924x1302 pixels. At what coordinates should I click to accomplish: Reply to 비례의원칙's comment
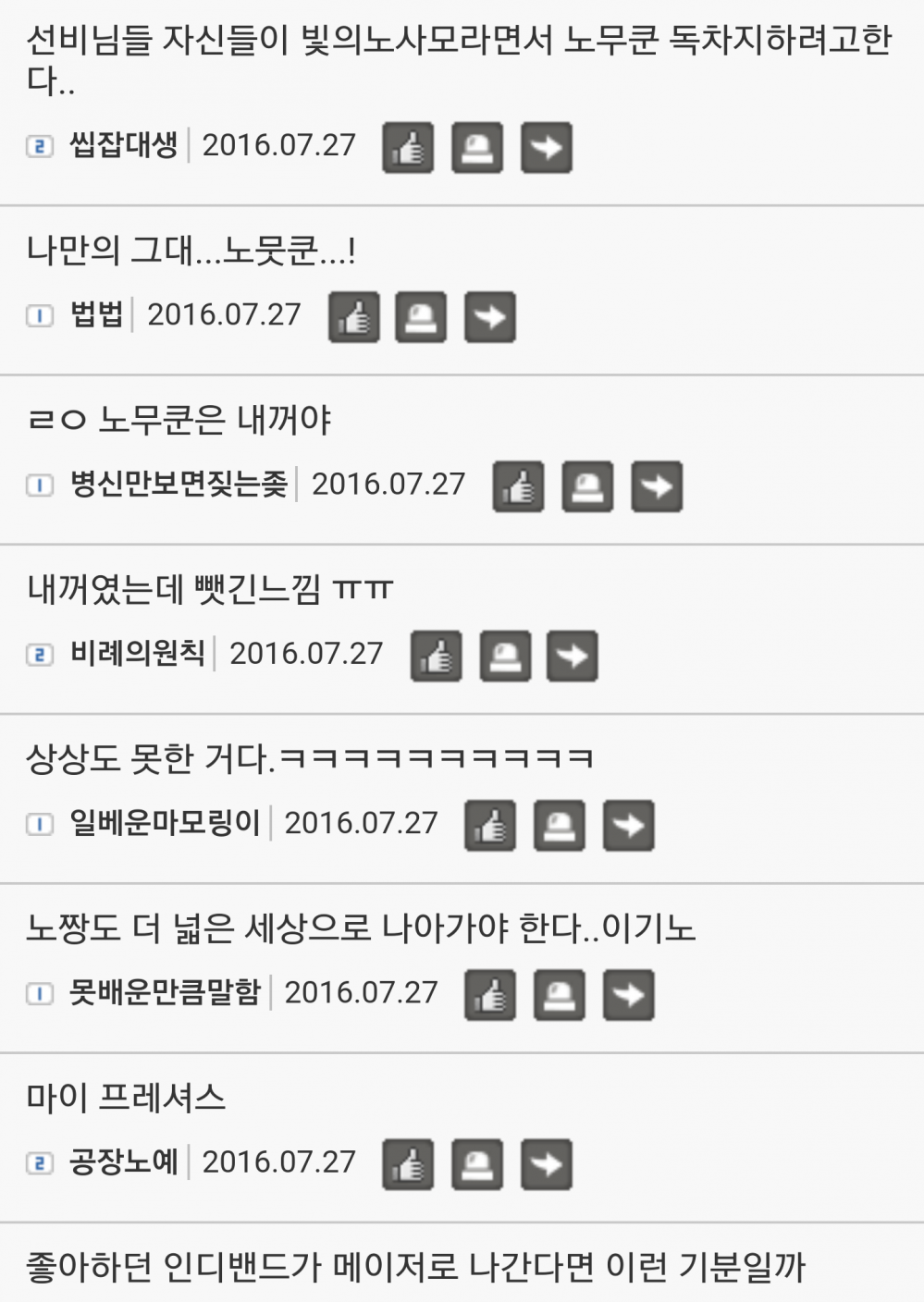(x=573, y=656)
